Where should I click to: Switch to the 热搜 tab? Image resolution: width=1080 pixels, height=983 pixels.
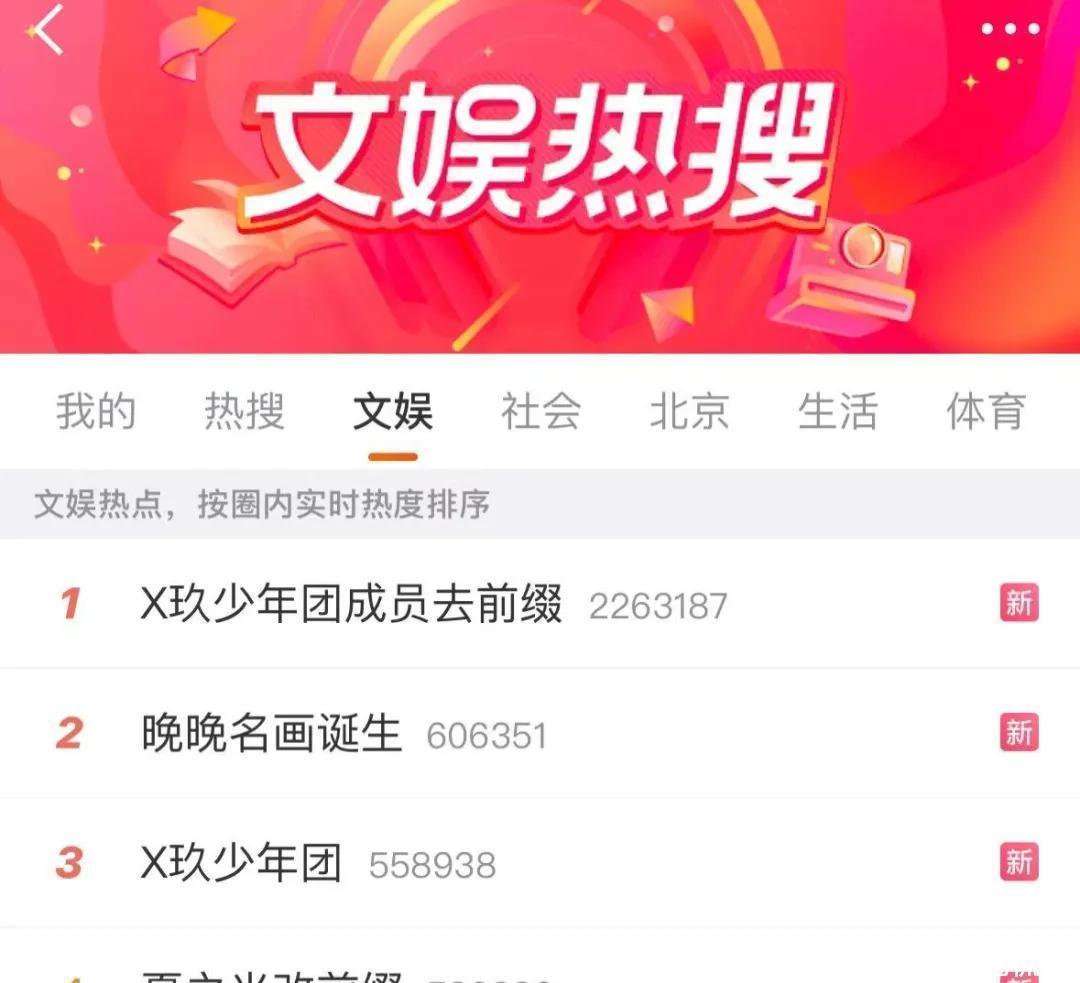coord(244,411)
